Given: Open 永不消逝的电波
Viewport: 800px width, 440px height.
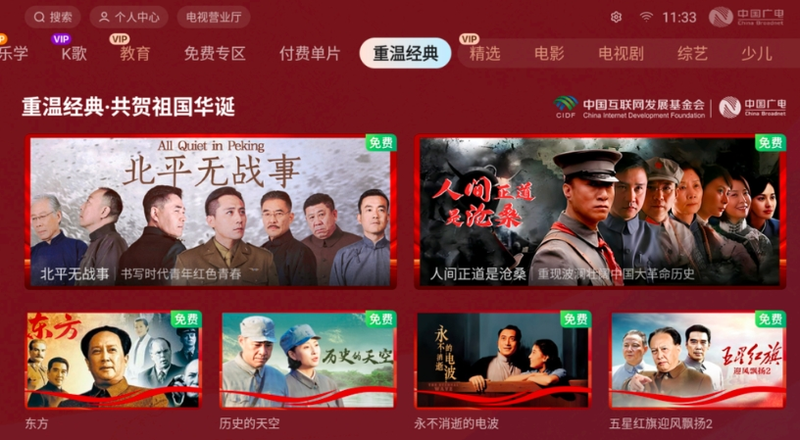Looking at the screenshot, I should (x=503, y=360).
